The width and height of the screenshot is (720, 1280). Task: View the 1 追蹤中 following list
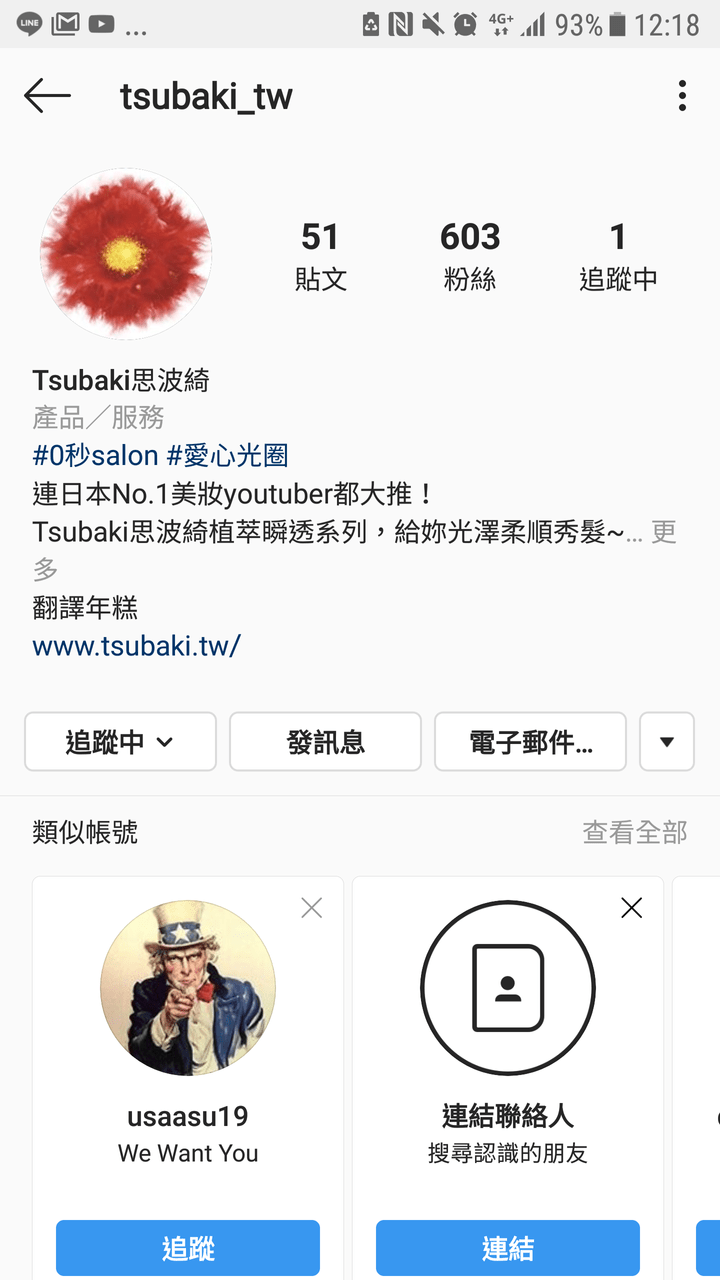click(618, 256)
